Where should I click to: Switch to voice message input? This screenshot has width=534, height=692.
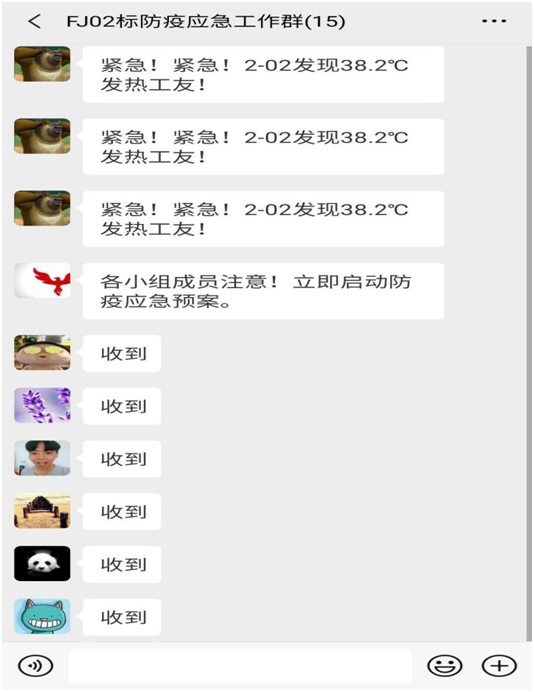(35, 666)
